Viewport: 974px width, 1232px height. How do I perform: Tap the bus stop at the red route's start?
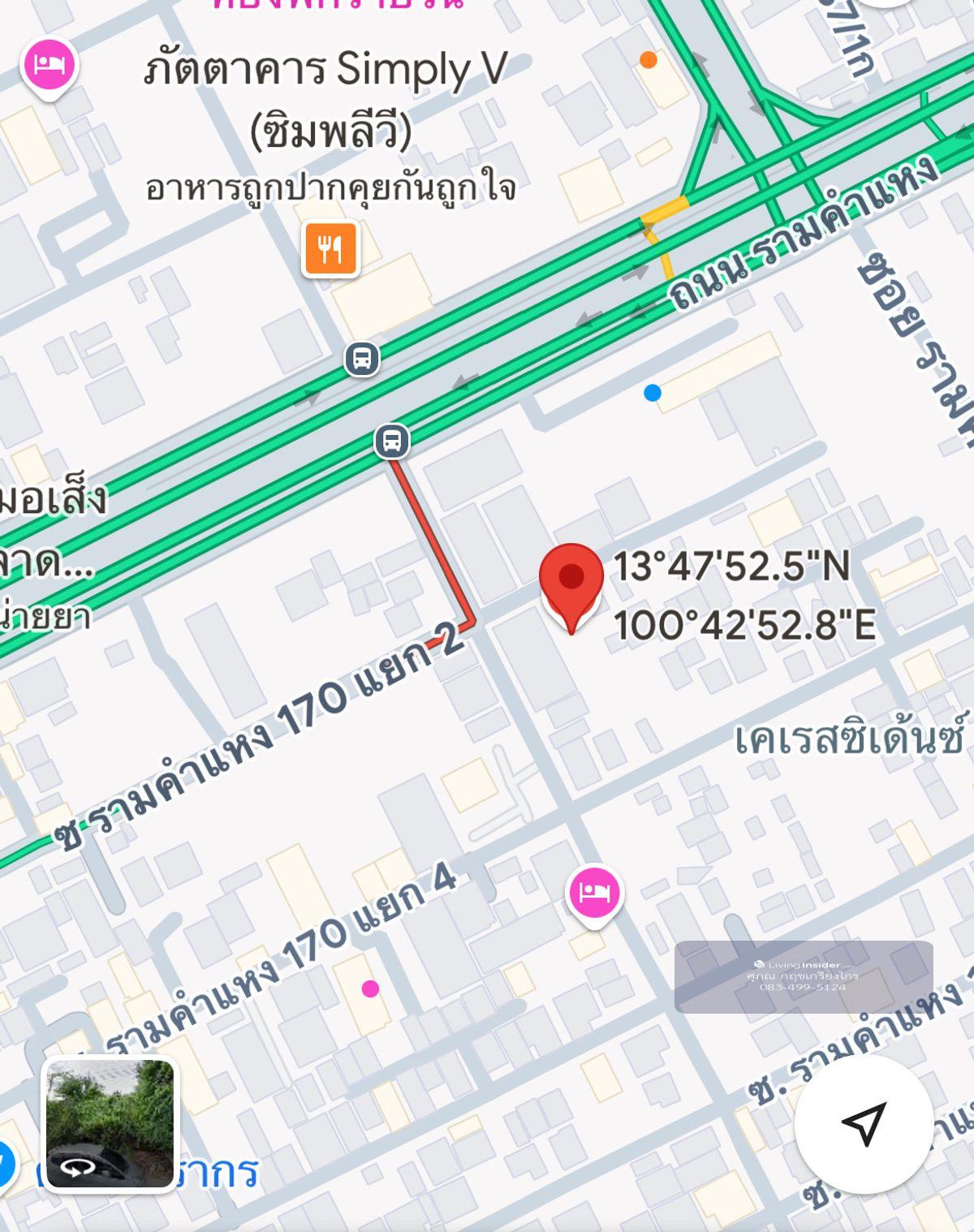point(392,441)
